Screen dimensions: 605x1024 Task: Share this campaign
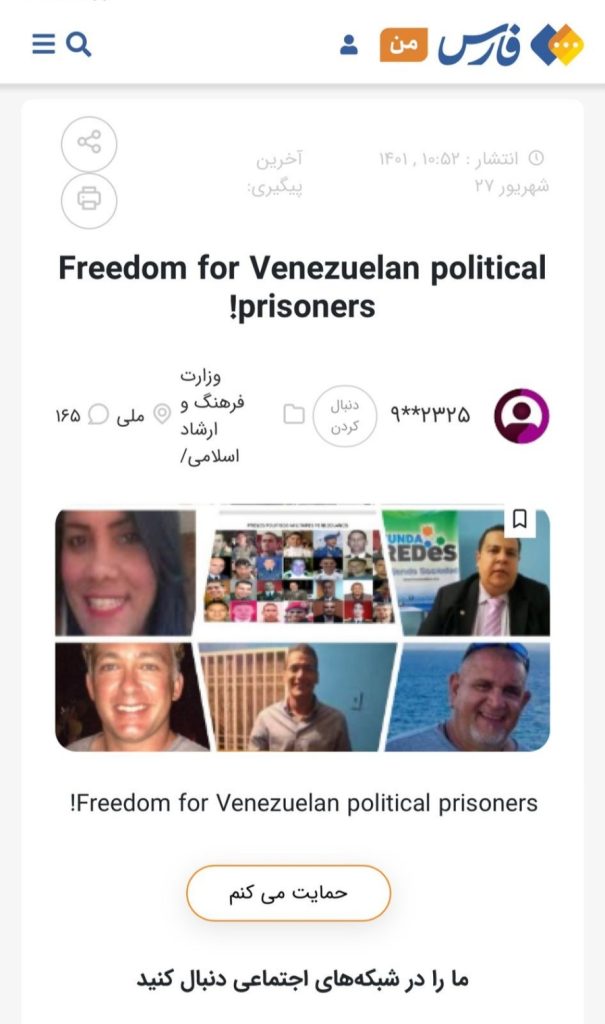[89, 144]
